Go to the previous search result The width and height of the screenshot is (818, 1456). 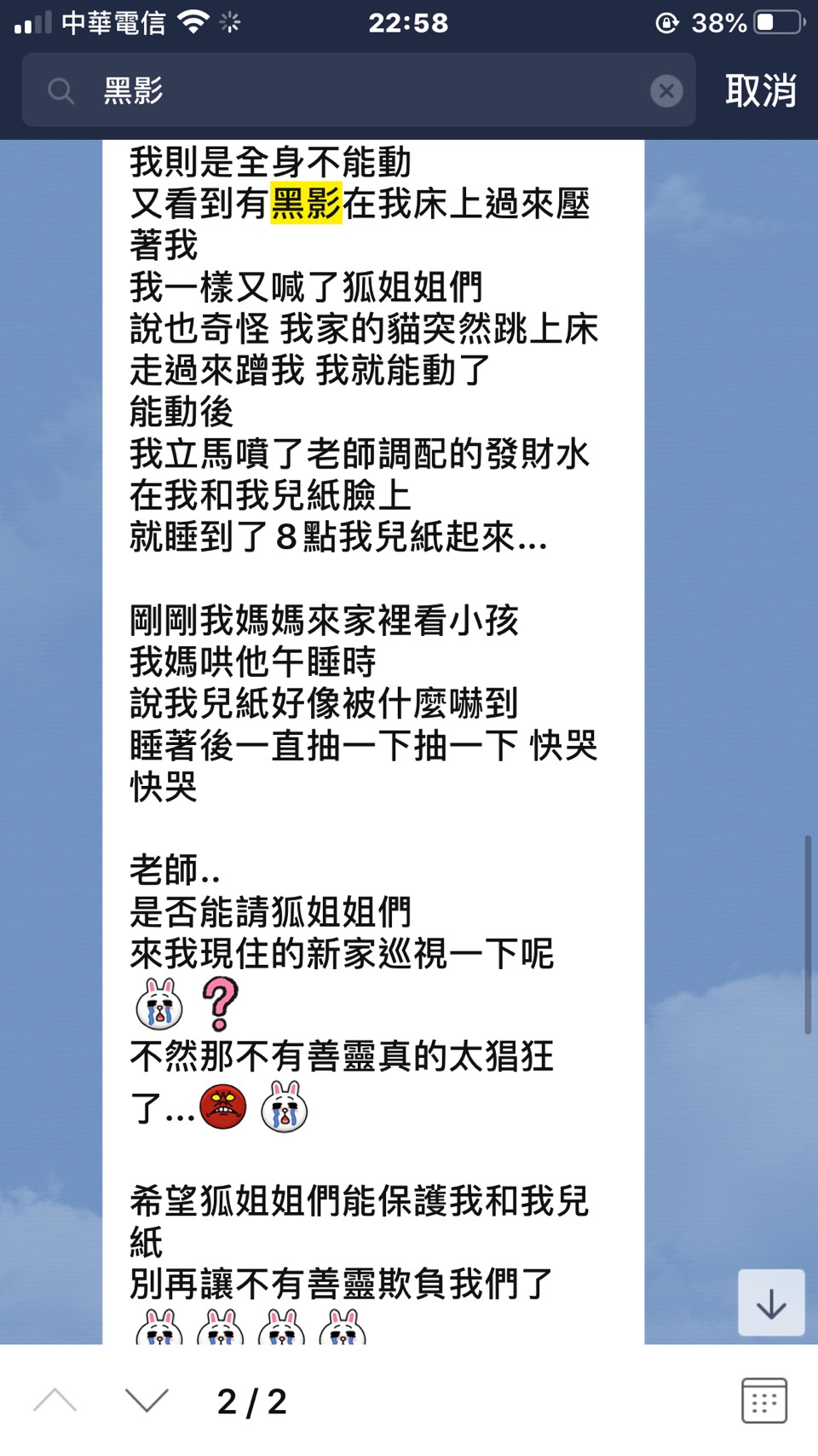[56, 1401]
